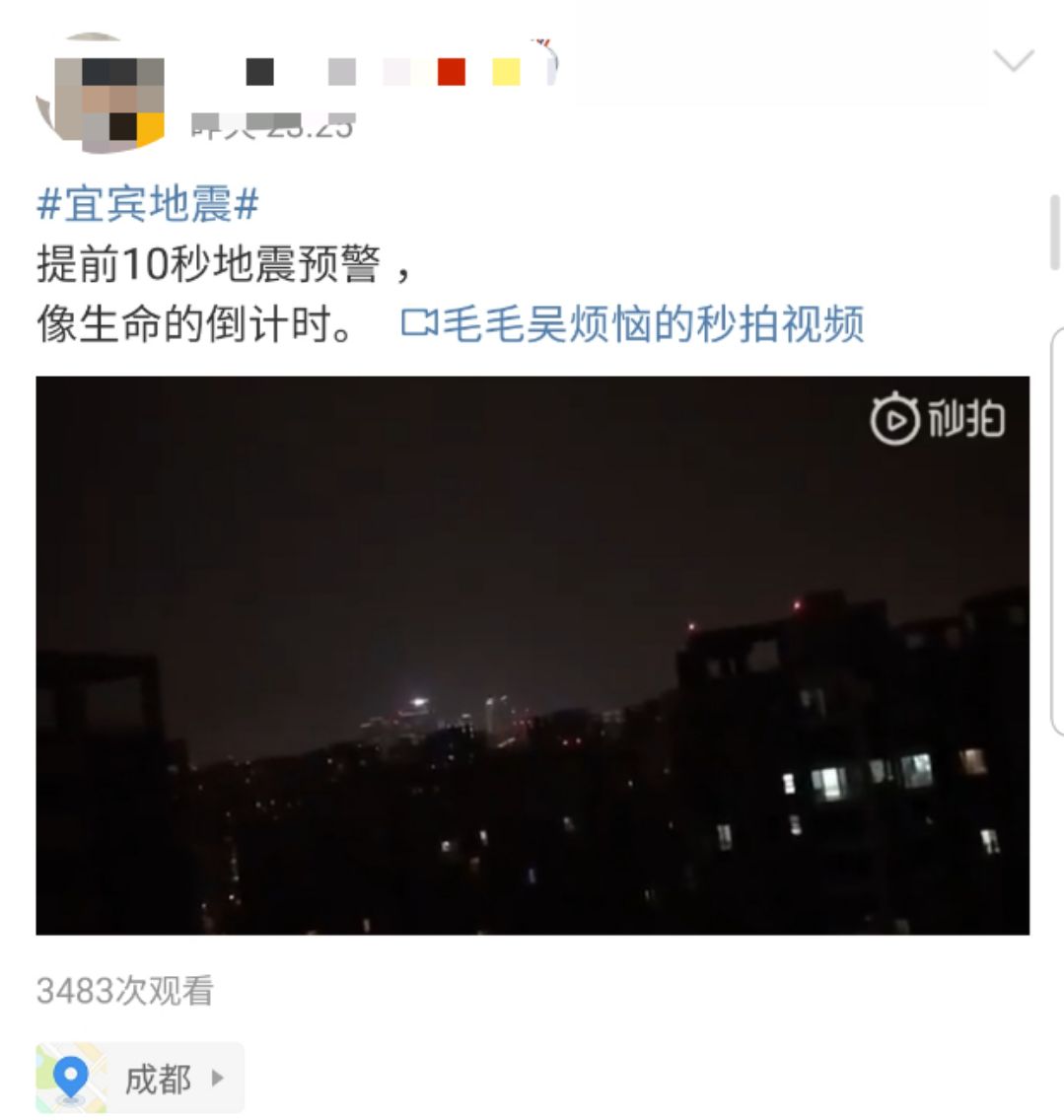The image size is (1064, 1120).
Task: Open the 毛毛吴烦恼的秒拍视频 link
Action: (632, 324)
